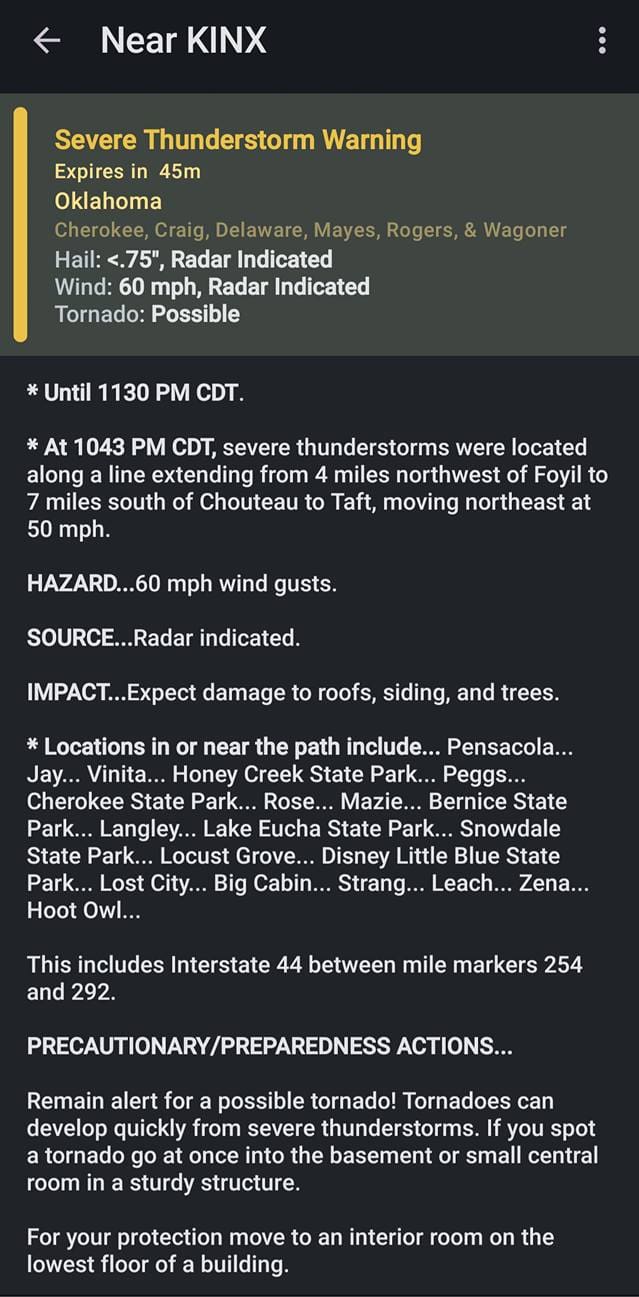Open the three-dot overflow menu
The width and height of the screenshot is (639, 1297).
point(601,41)
